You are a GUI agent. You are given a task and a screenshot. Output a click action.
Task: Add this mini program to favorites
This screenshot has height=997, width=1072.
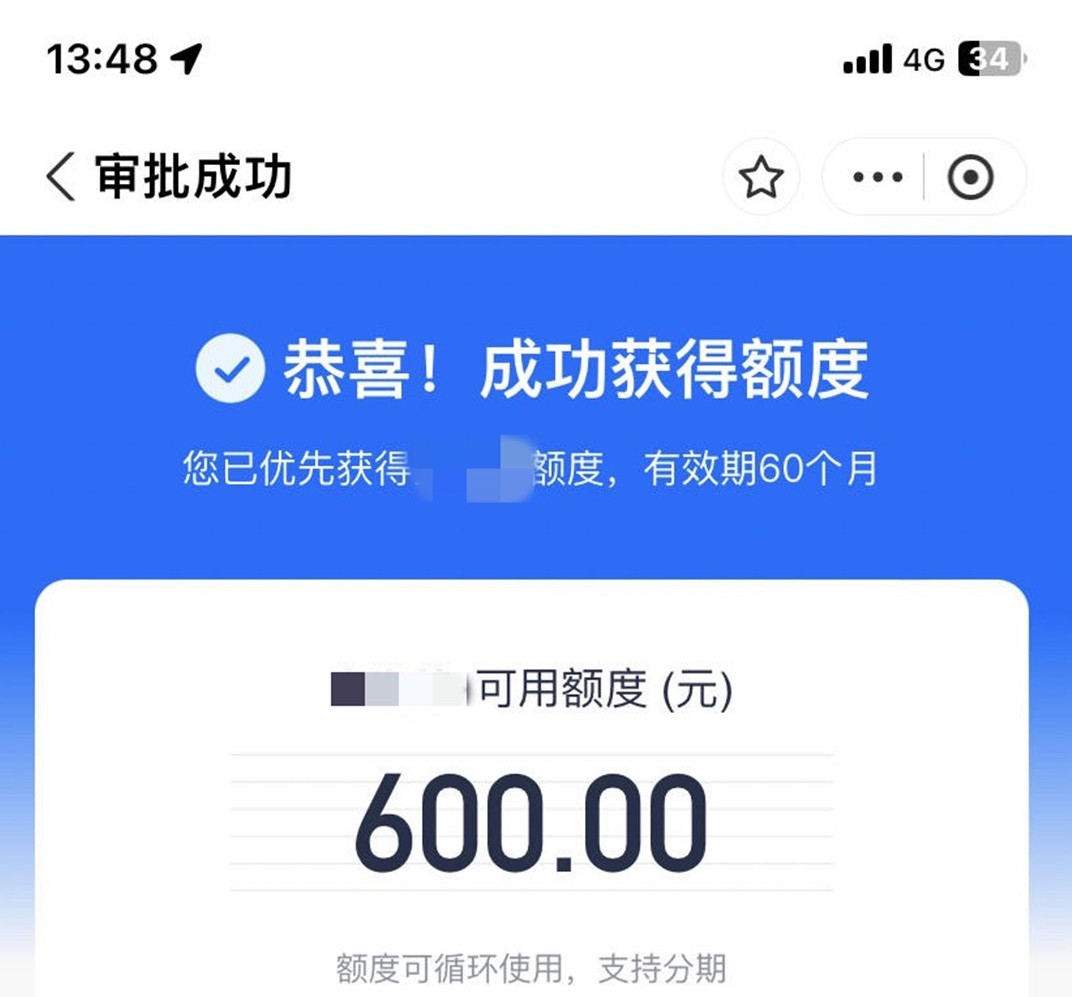point(761,177)
